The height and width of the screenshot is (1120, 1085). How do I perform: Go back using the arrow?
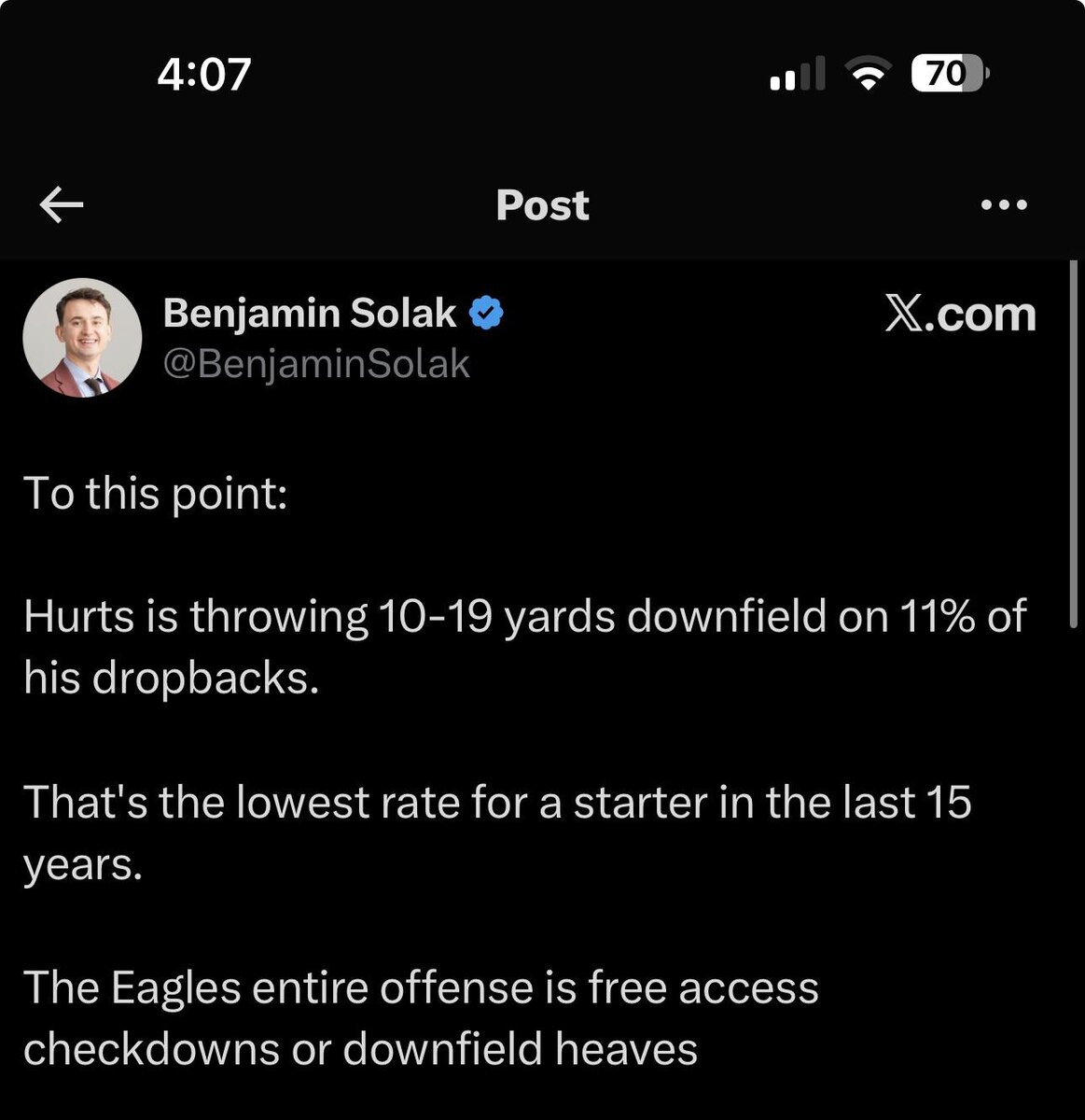(x=62, y=205)
